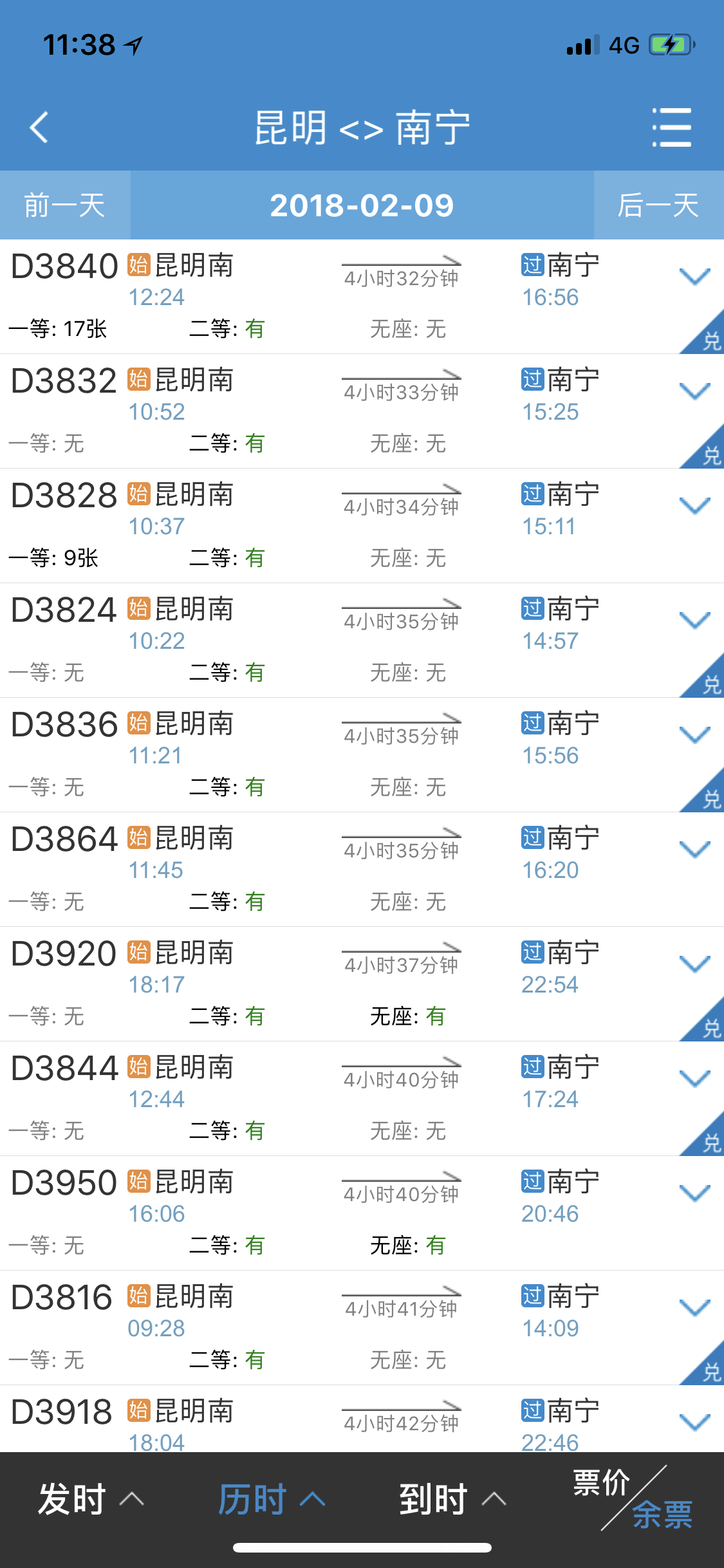The image size is (724, 1568).
Task: Expand details for train D3832
Action: tap(694, 391)
